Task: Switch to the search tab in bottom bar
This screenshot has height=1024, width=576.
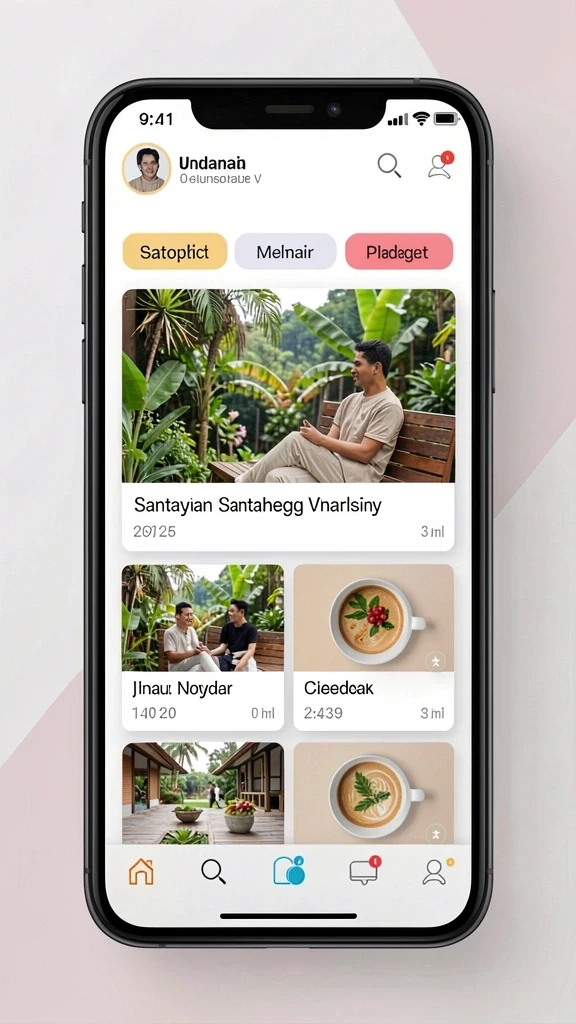Action: [213, 872]
